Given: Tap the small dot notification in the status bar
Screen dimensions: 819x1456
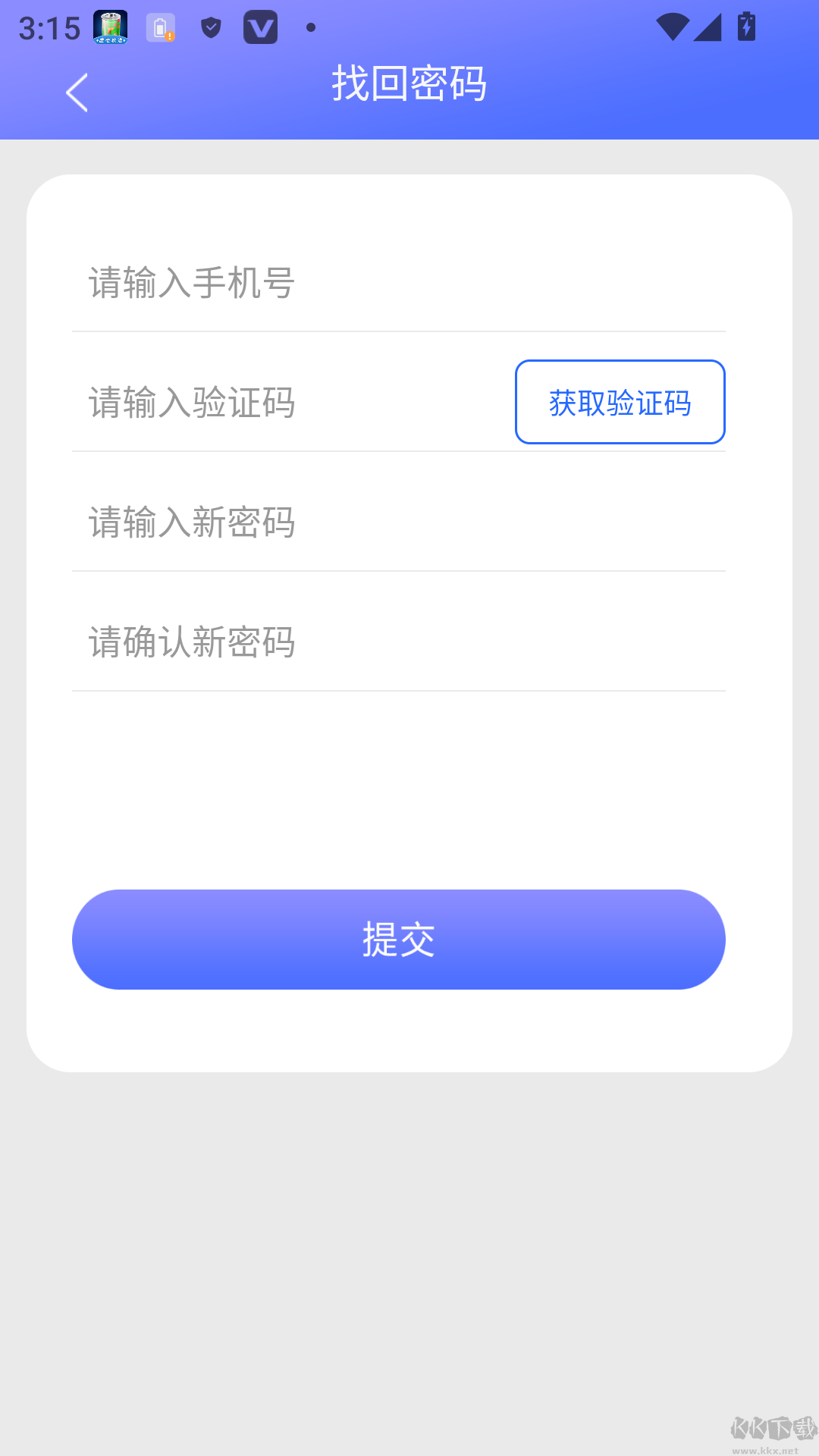Looking at the screenshot, I should pos(309,28).
